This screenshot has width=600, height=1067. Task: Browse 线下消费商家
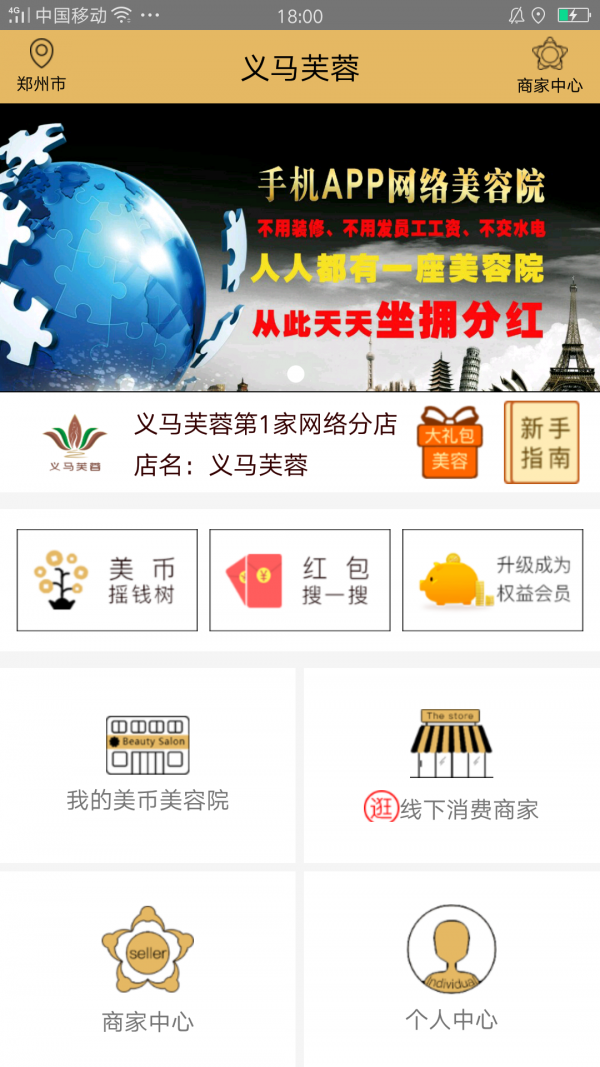(451, 764)
